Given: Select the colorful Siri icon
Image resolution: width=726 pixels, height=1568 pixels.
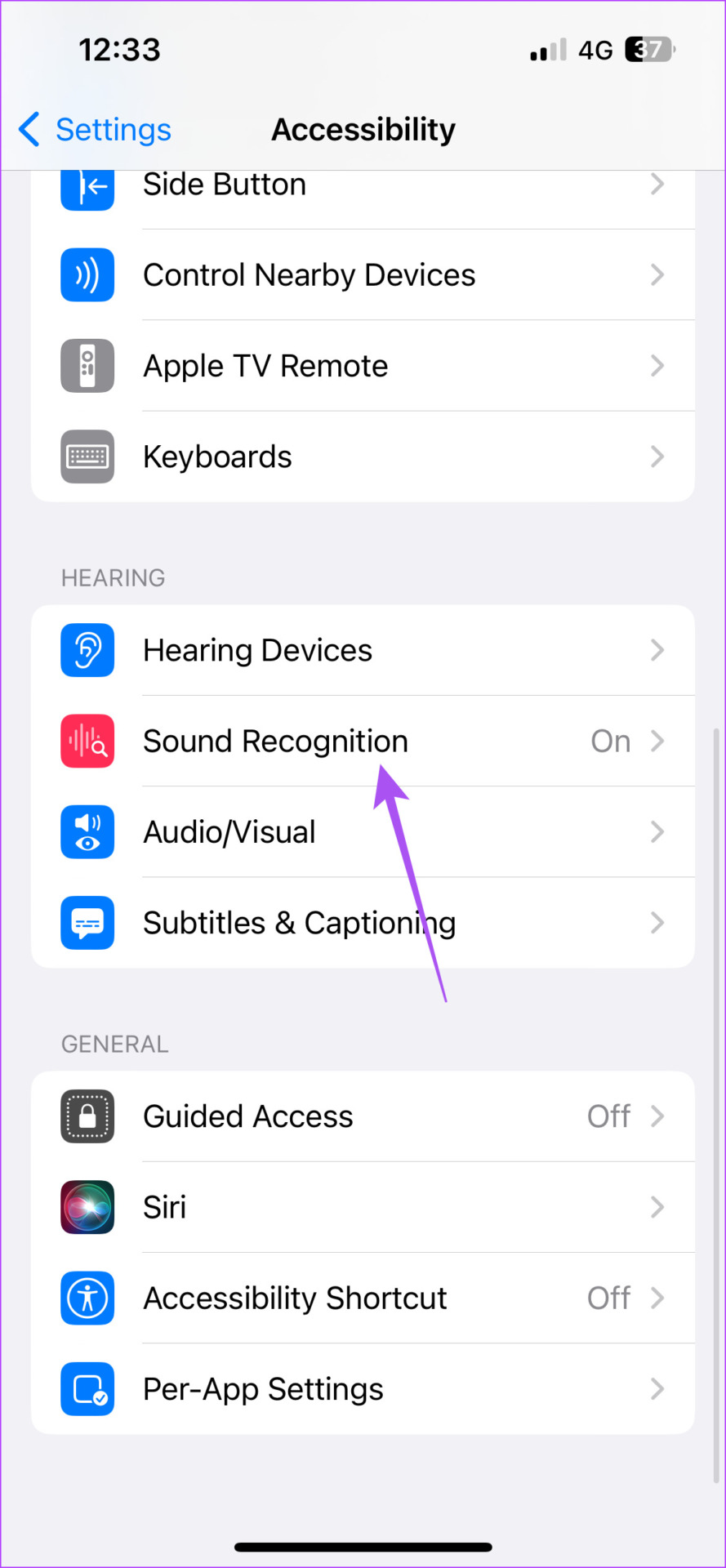Looking at the screenshot, I should tap(87, 1207).
